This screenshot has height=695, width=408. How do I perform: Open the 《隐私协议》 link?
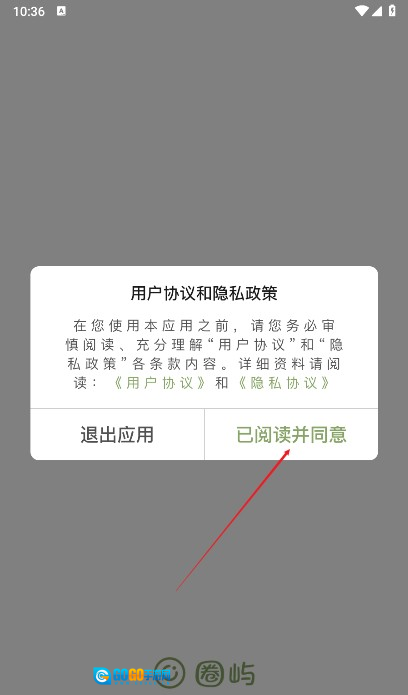pyautogui.click(x=284, y=383)
